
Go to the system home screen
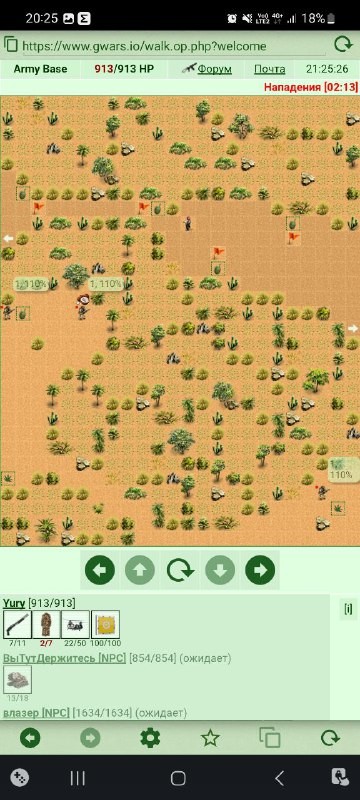click(178, 778)
